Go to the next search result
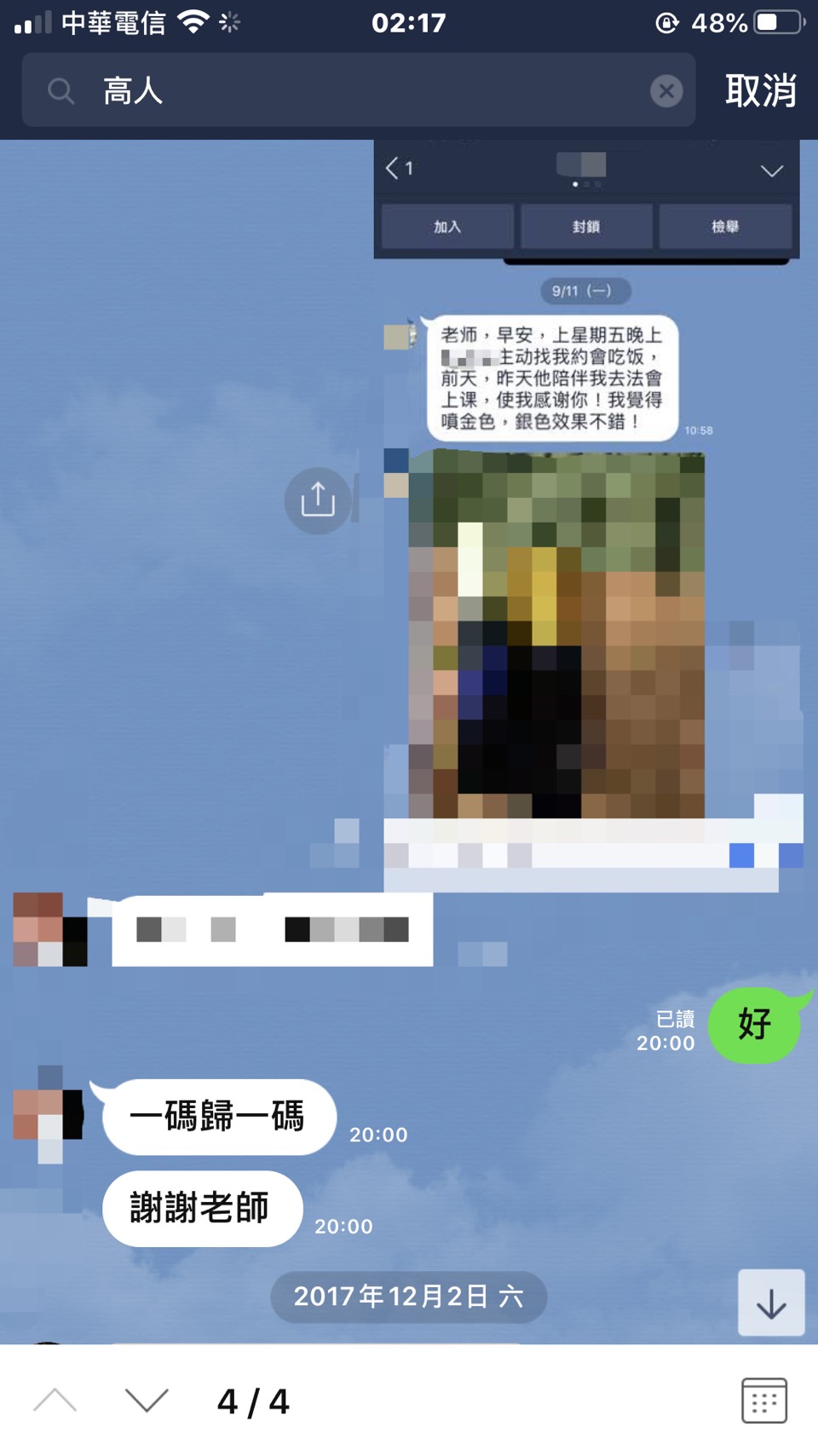This screenshot has width=818, height=1456. click(x=147, y=1401)
